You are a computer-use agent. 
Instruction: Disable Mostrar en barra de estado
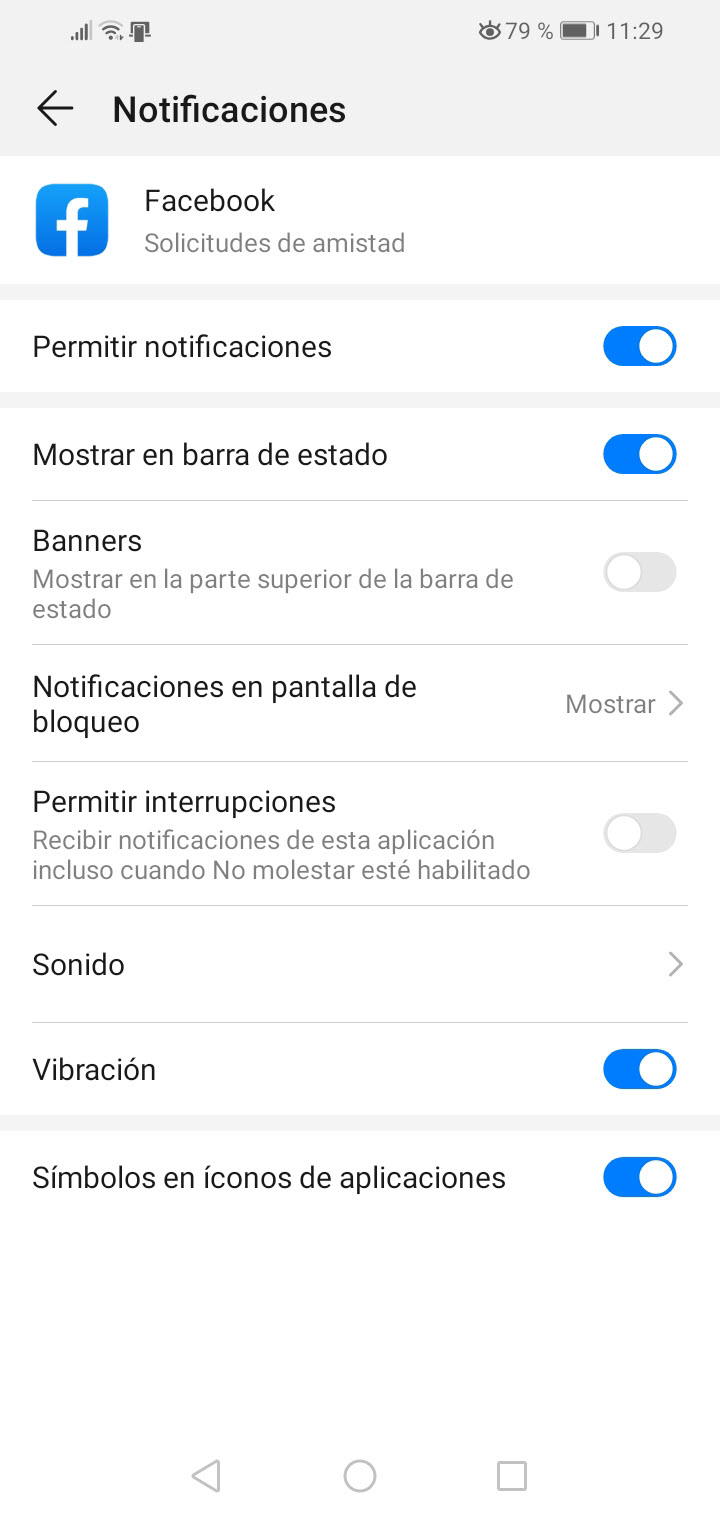click(x=639, y=455)
